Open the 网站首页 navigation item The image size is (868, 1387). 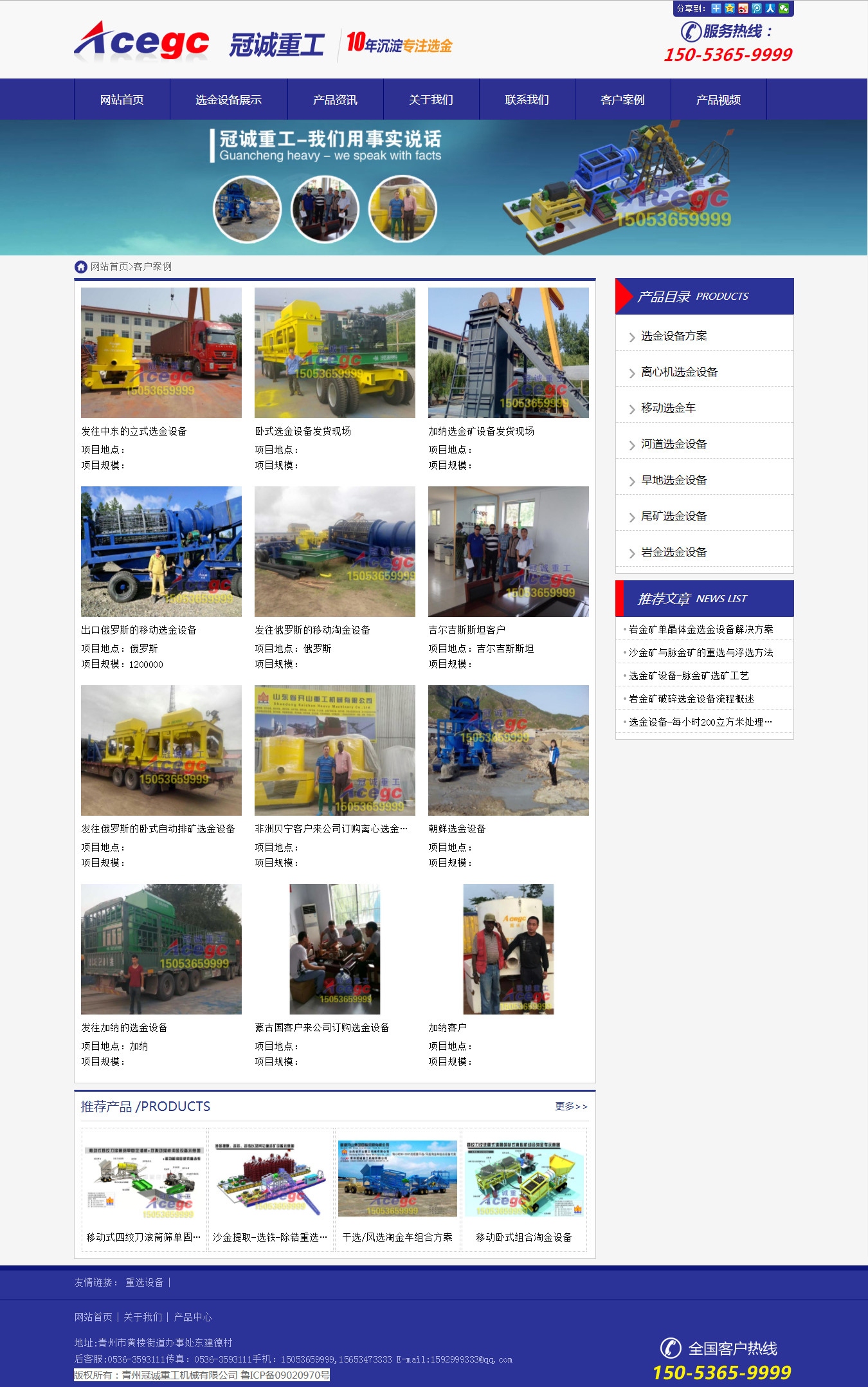[x=122, y=100]
